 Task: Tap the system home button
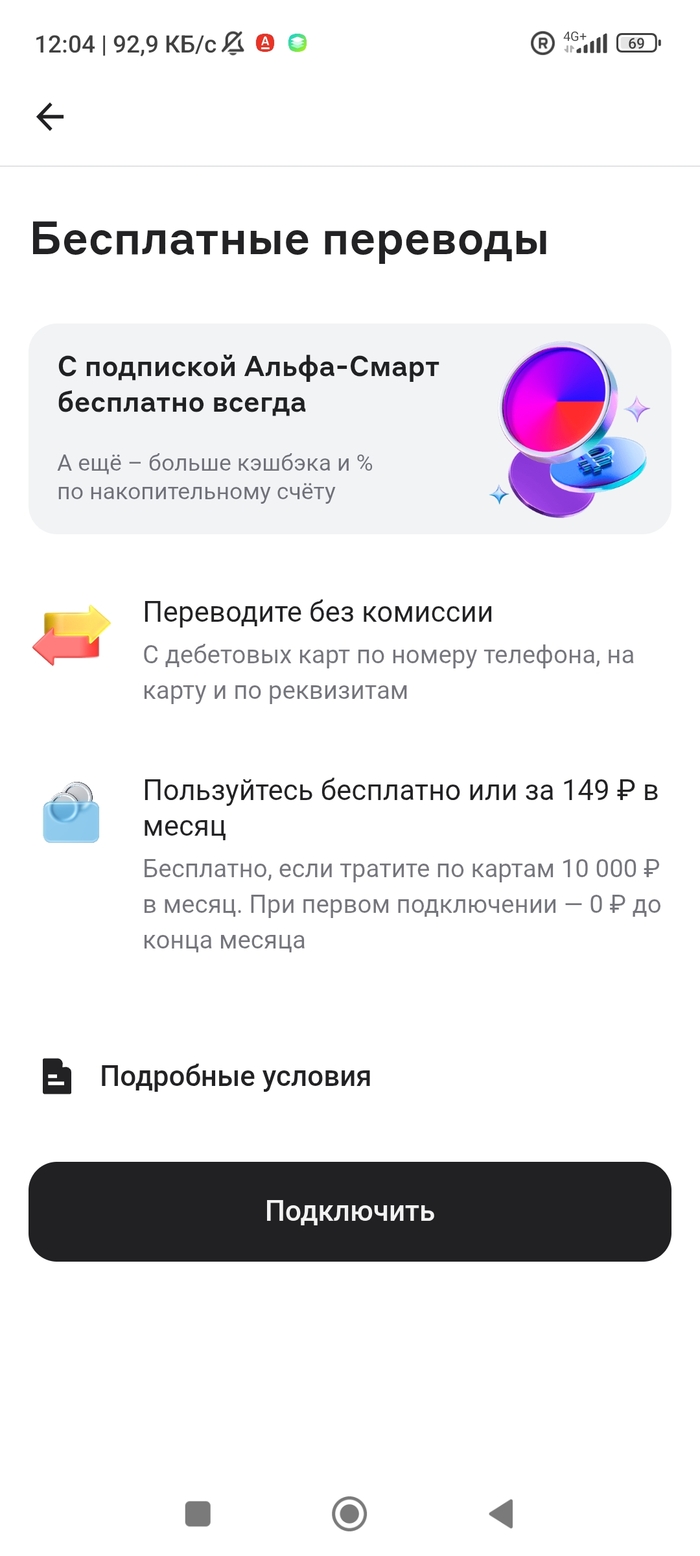coord(349,1513)
